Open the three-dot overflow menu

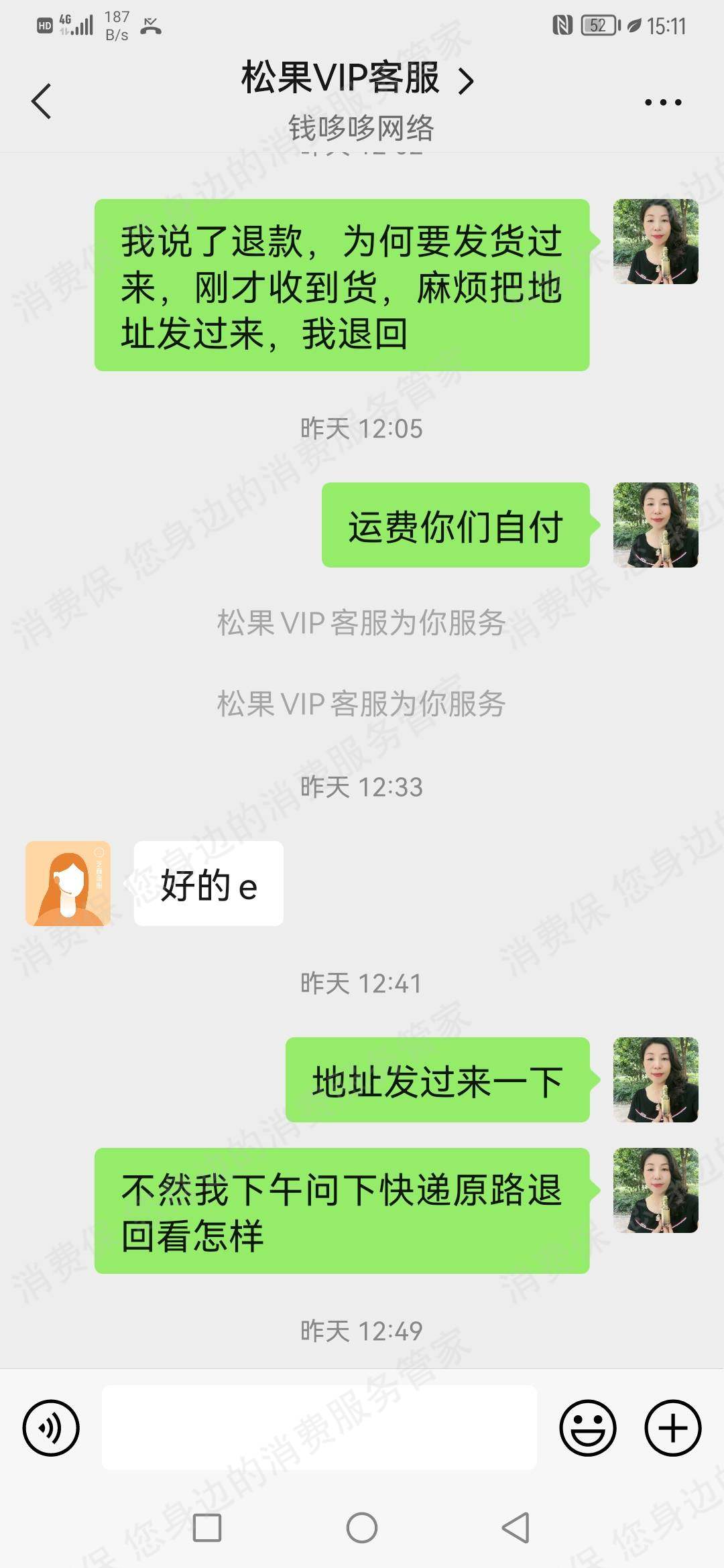(x=662, y=103)
